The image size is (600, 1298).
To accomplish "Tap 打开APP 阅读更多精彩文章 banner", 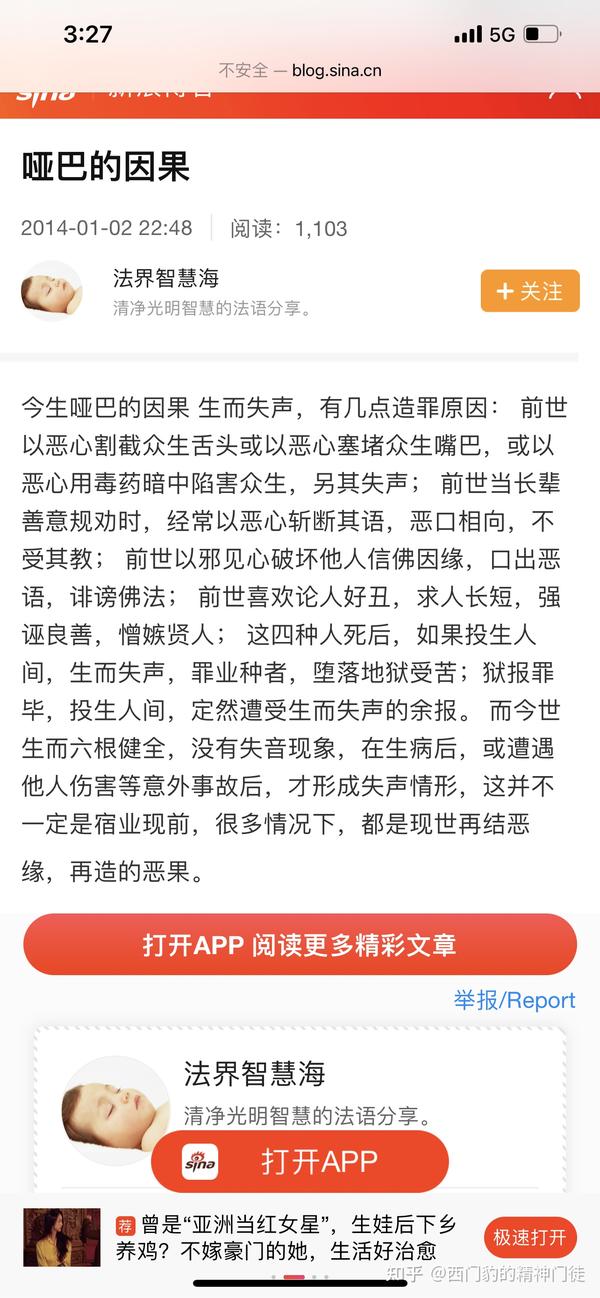I will coord(300,944).
